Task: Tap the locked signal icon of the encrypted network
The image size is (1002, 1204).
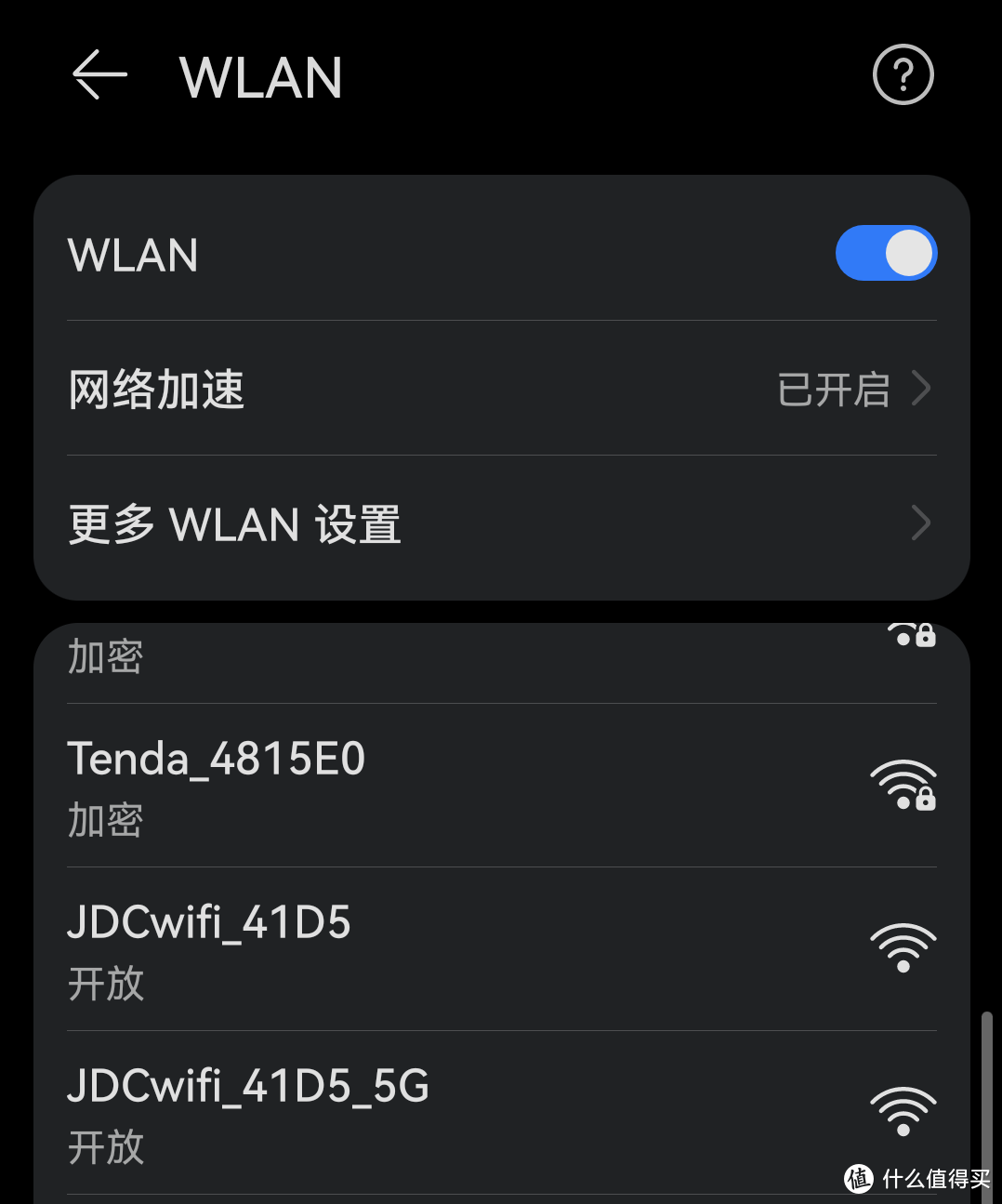Action: pos(912,636)
